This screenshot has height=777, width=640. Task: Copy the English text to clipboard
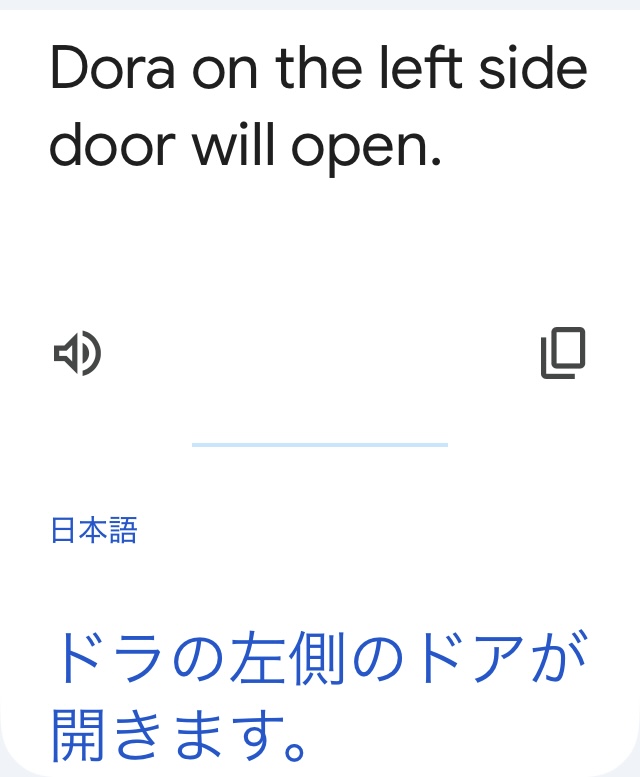[563, 353]
